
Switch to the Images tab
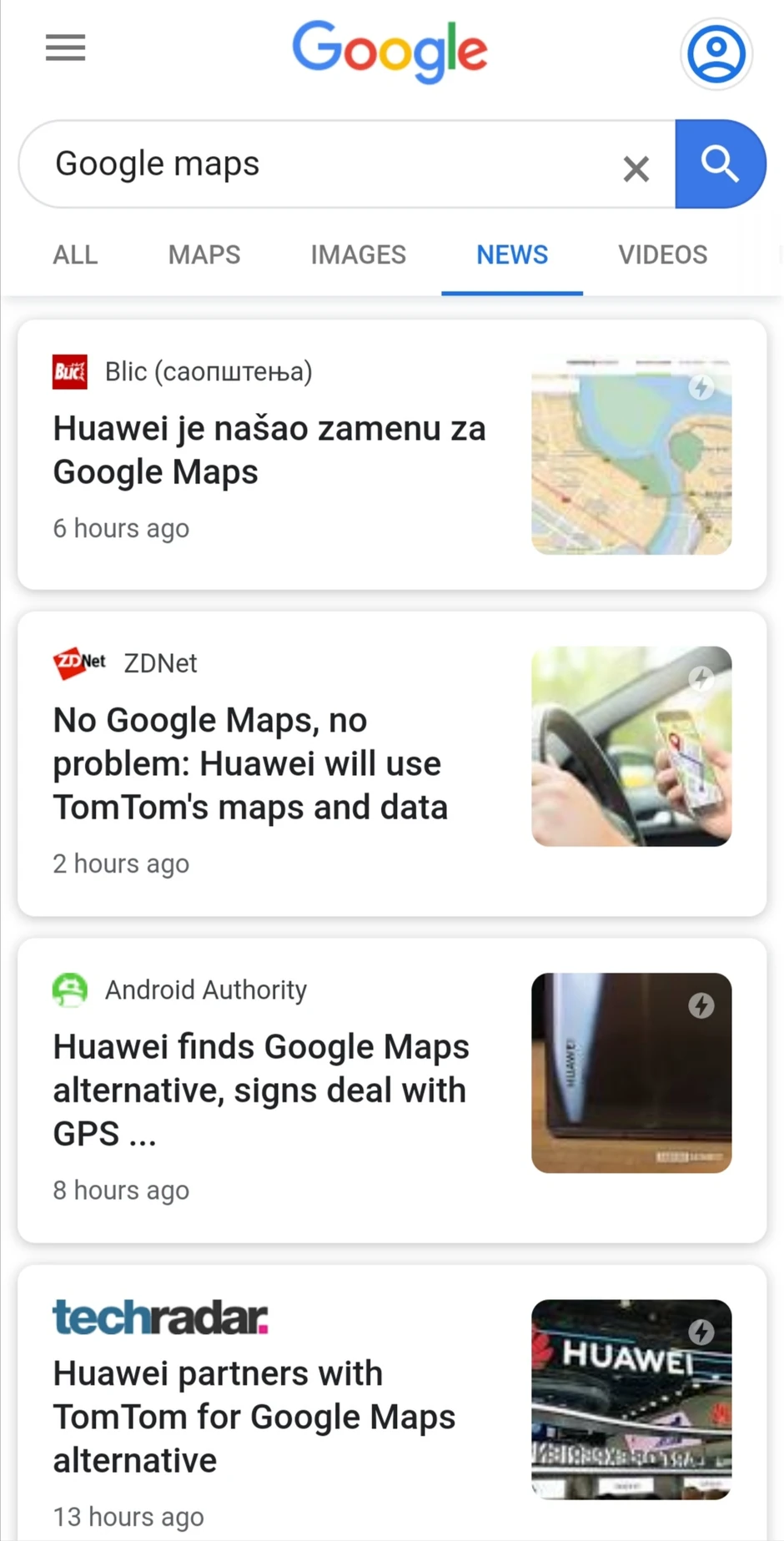coord(358,254)
